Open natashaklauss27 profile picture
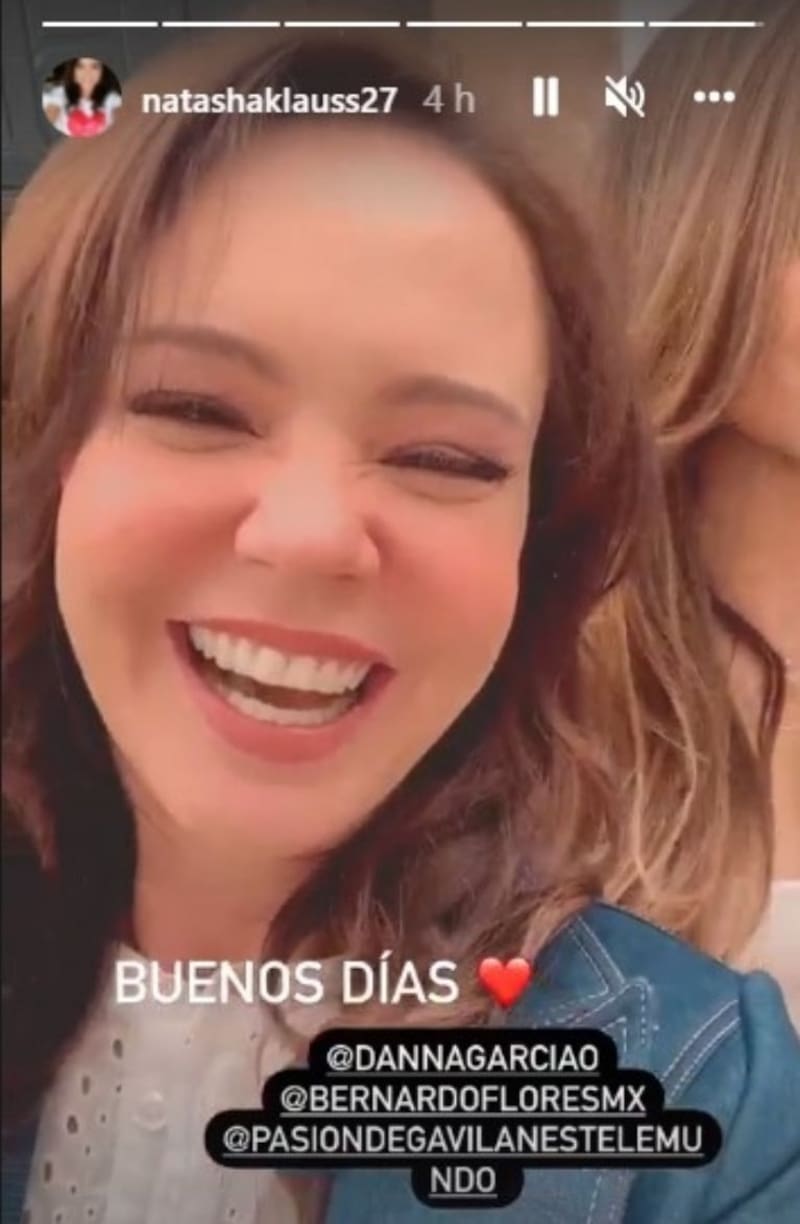This screenshot has width=800, height=1224. 81,98
